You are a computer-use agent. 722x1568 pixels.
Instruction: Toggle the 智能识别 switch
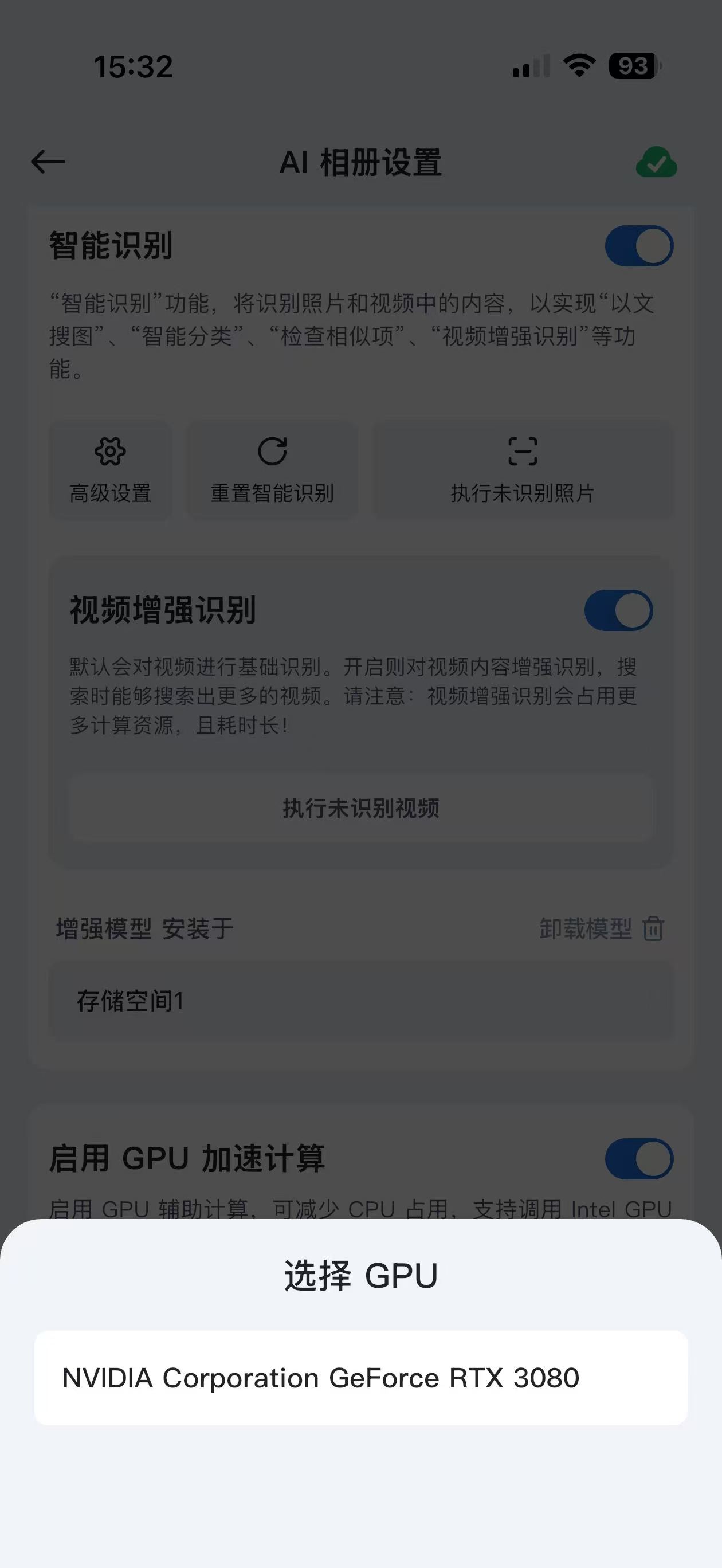click(x=638, y=246)
